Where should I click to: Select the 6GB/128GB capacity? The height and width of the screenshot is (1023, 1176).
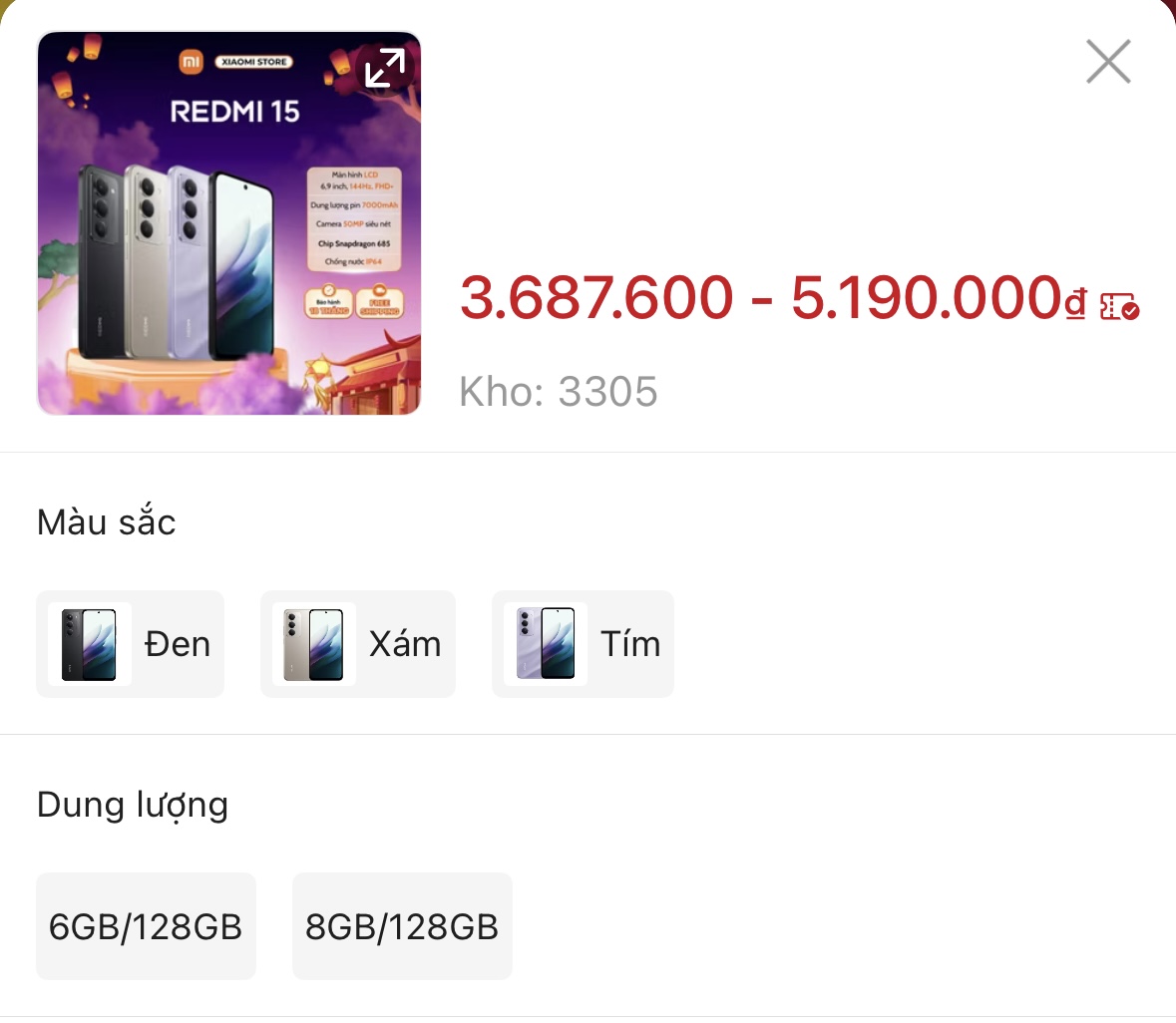pyautogui.click(x=146, y=926)
